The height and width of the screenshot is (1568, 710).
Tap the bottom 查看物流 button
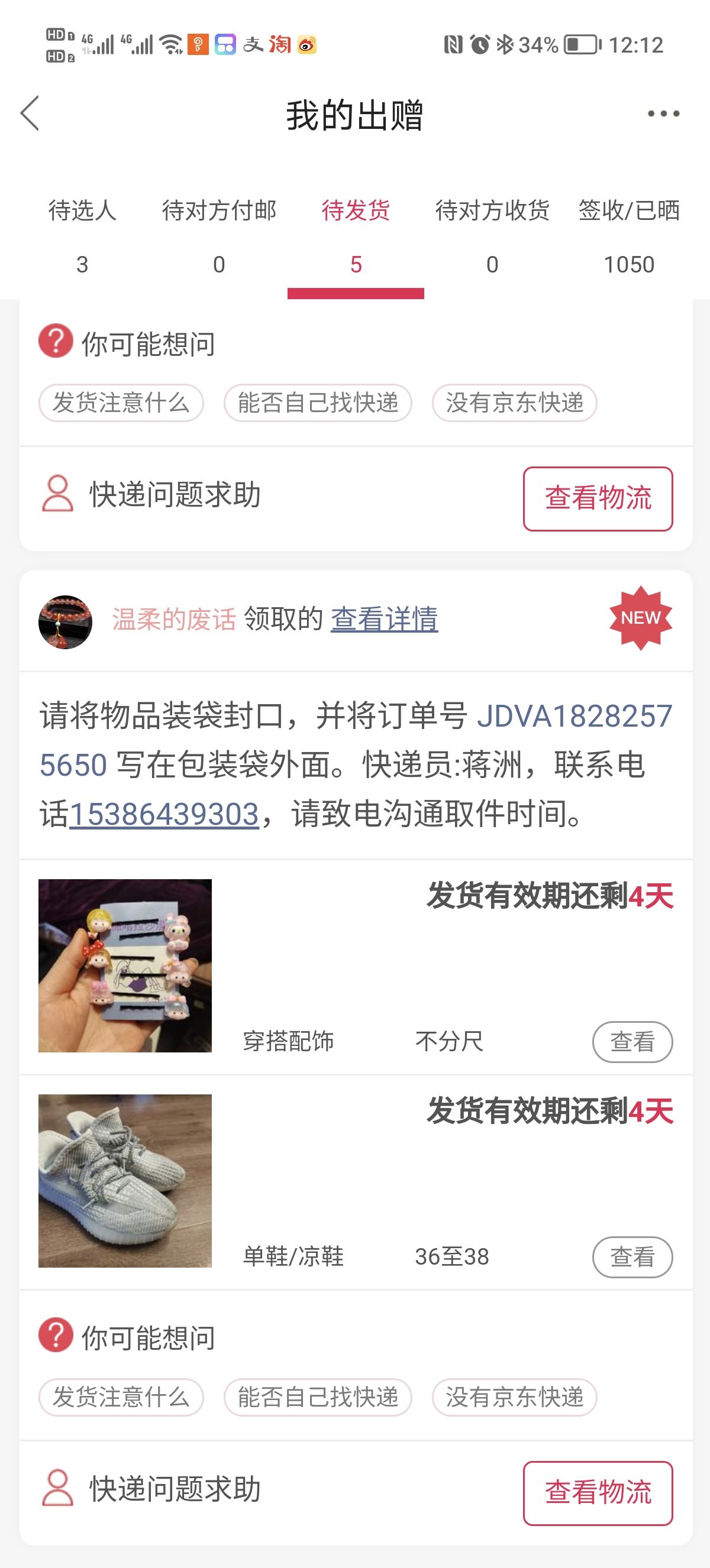(598, 1493)
